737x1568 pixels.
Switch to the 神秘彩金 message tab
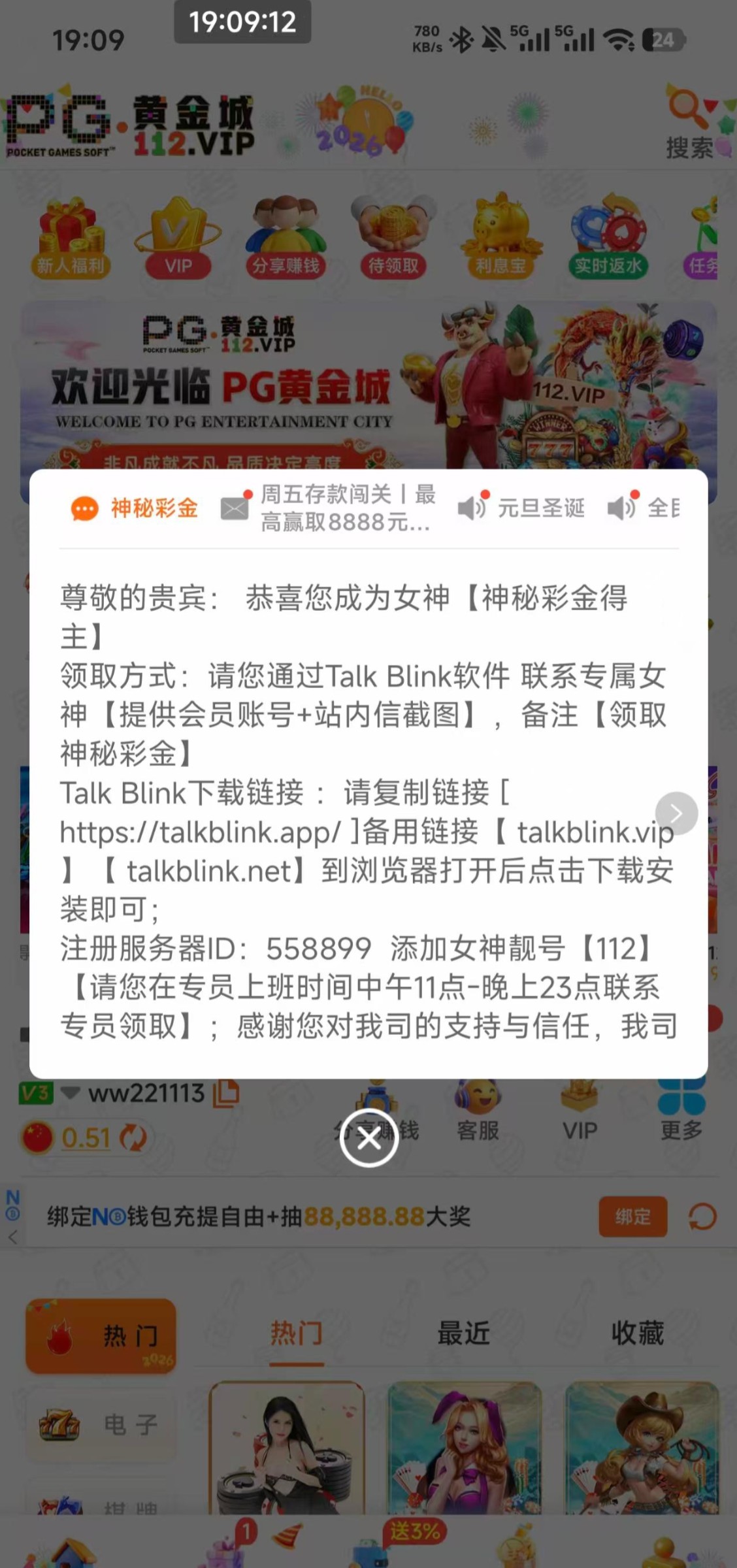[135, 508]
